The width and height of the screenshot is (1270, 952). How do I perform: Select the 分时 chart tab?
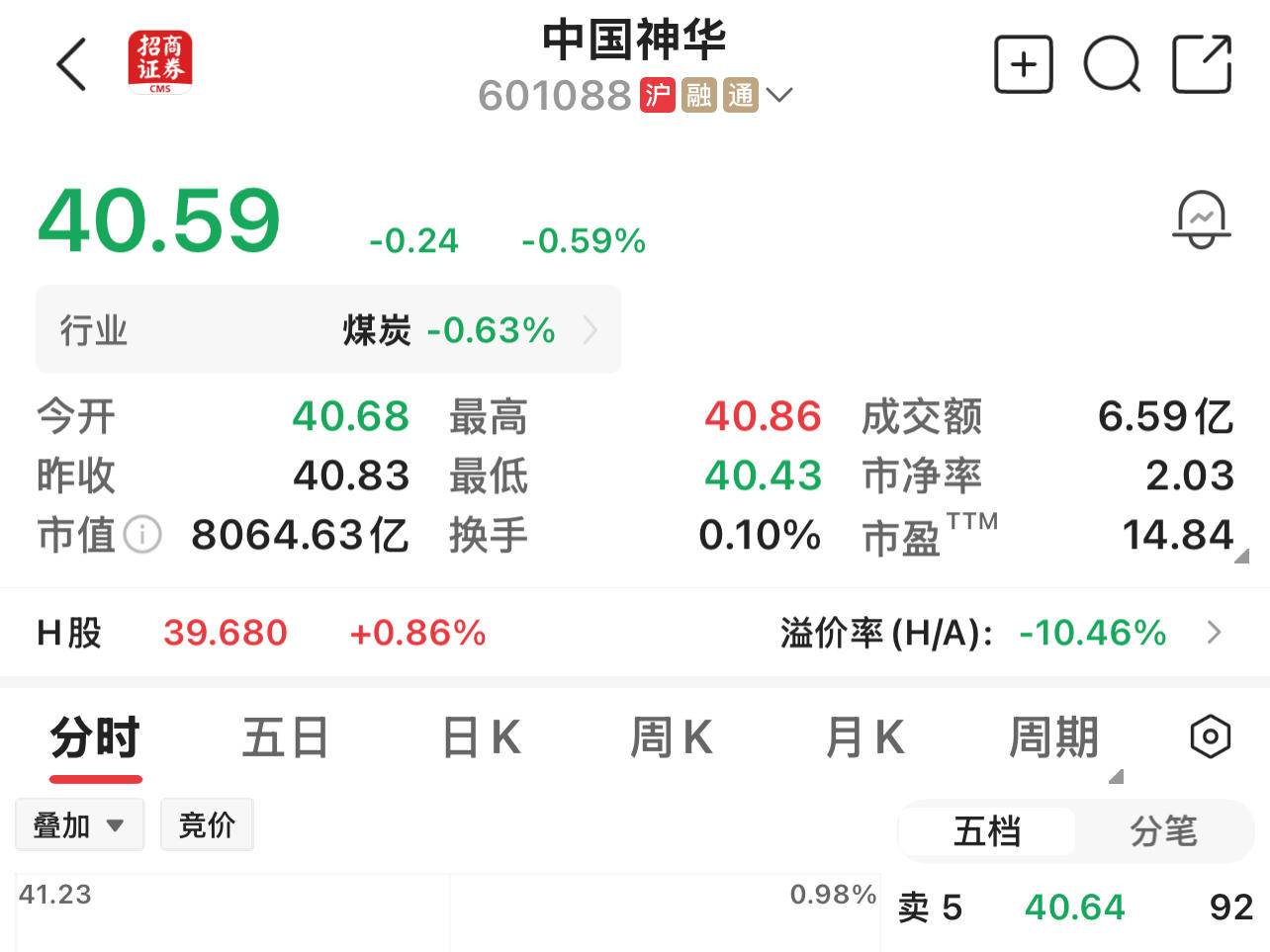click(x=96, y=738)
